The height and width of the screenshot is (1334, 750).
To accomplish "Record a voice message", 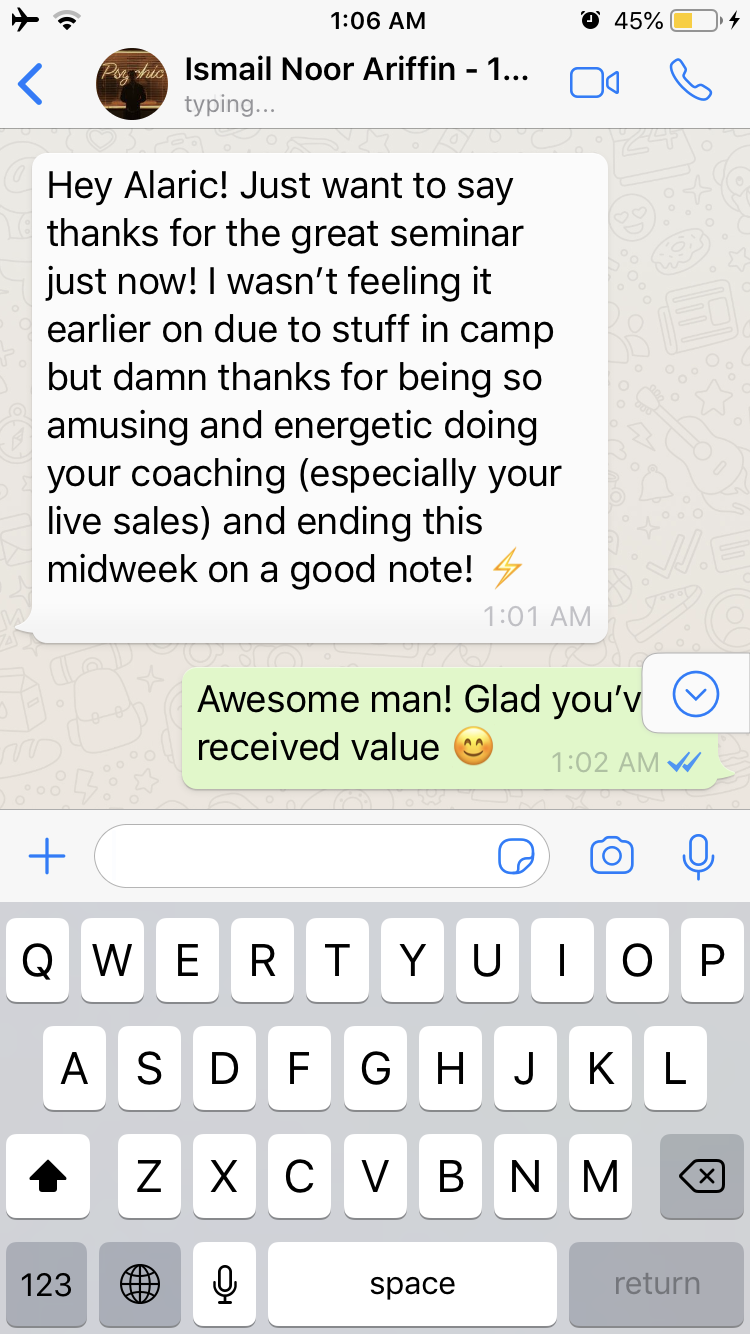I will click(697, 856).
